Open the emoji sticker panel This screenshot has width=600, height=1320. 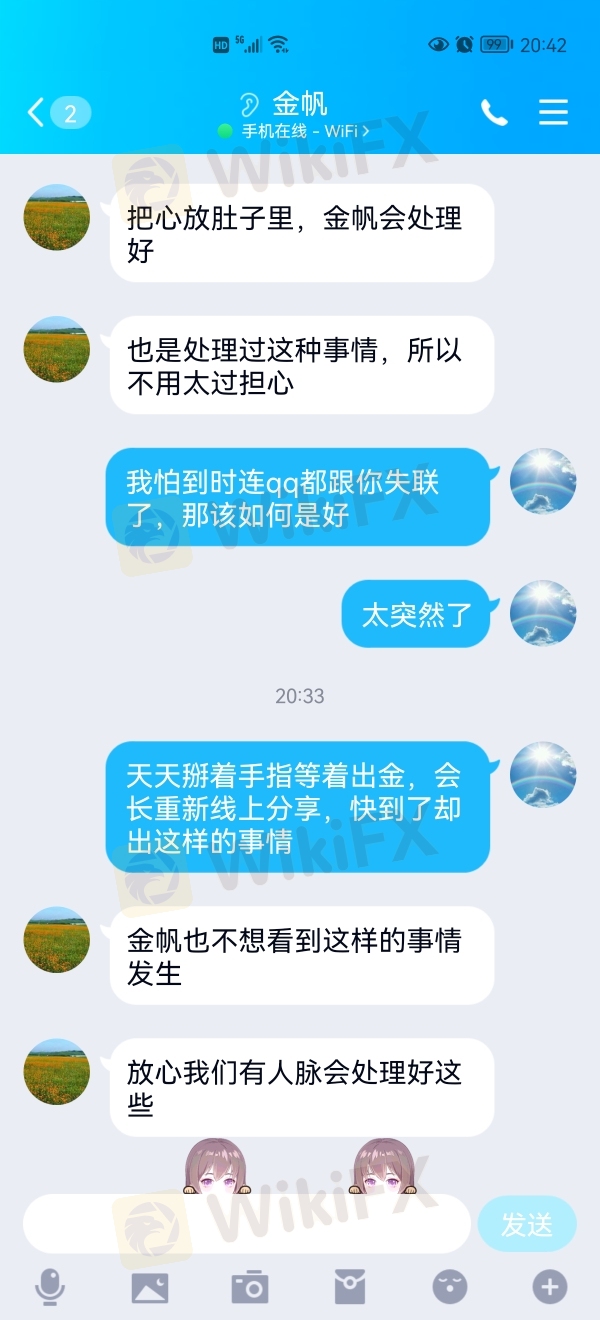click(x=450, y=1287)
